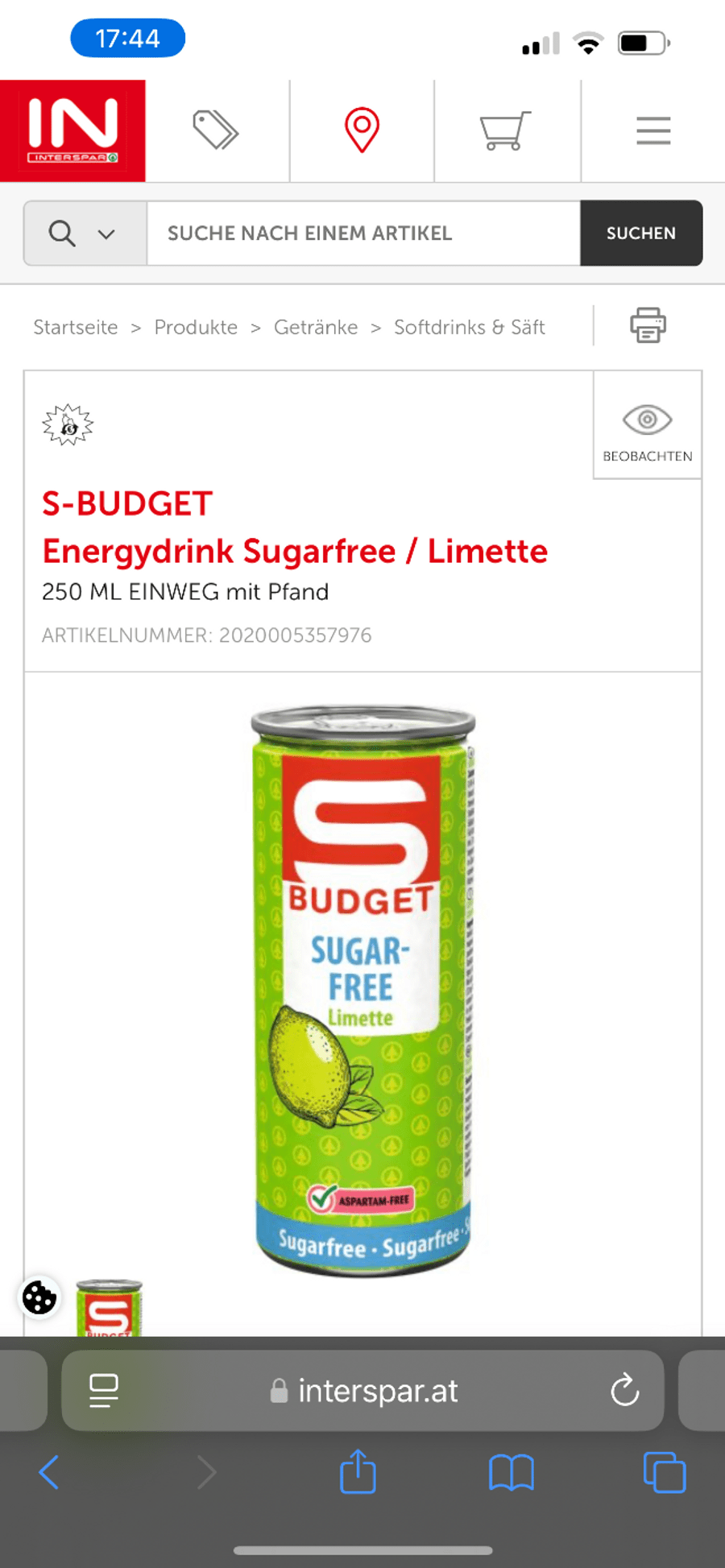Viewport: 725px width, 1568px height.
Task: Focus the article search field
Action: pos(363,234)
